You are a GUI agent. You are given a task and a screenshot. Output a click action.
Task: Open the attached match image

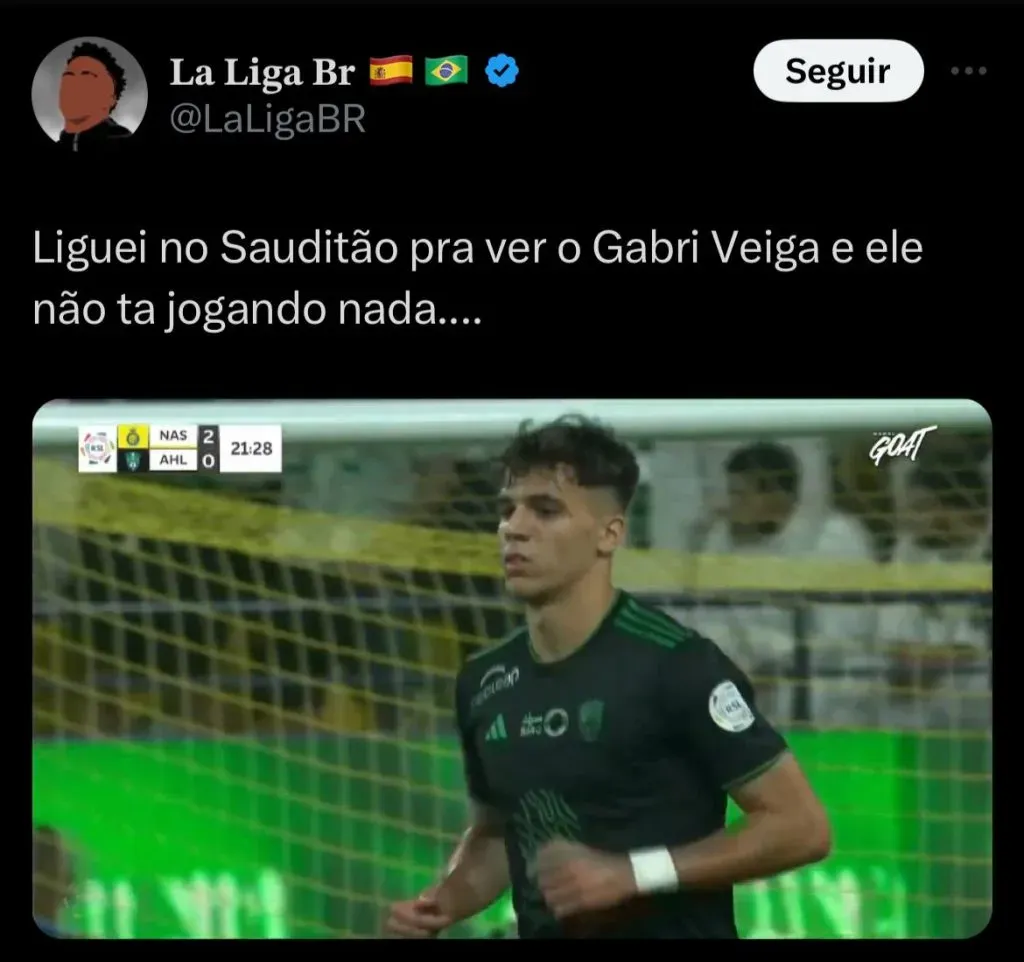[x=512, y=668]
